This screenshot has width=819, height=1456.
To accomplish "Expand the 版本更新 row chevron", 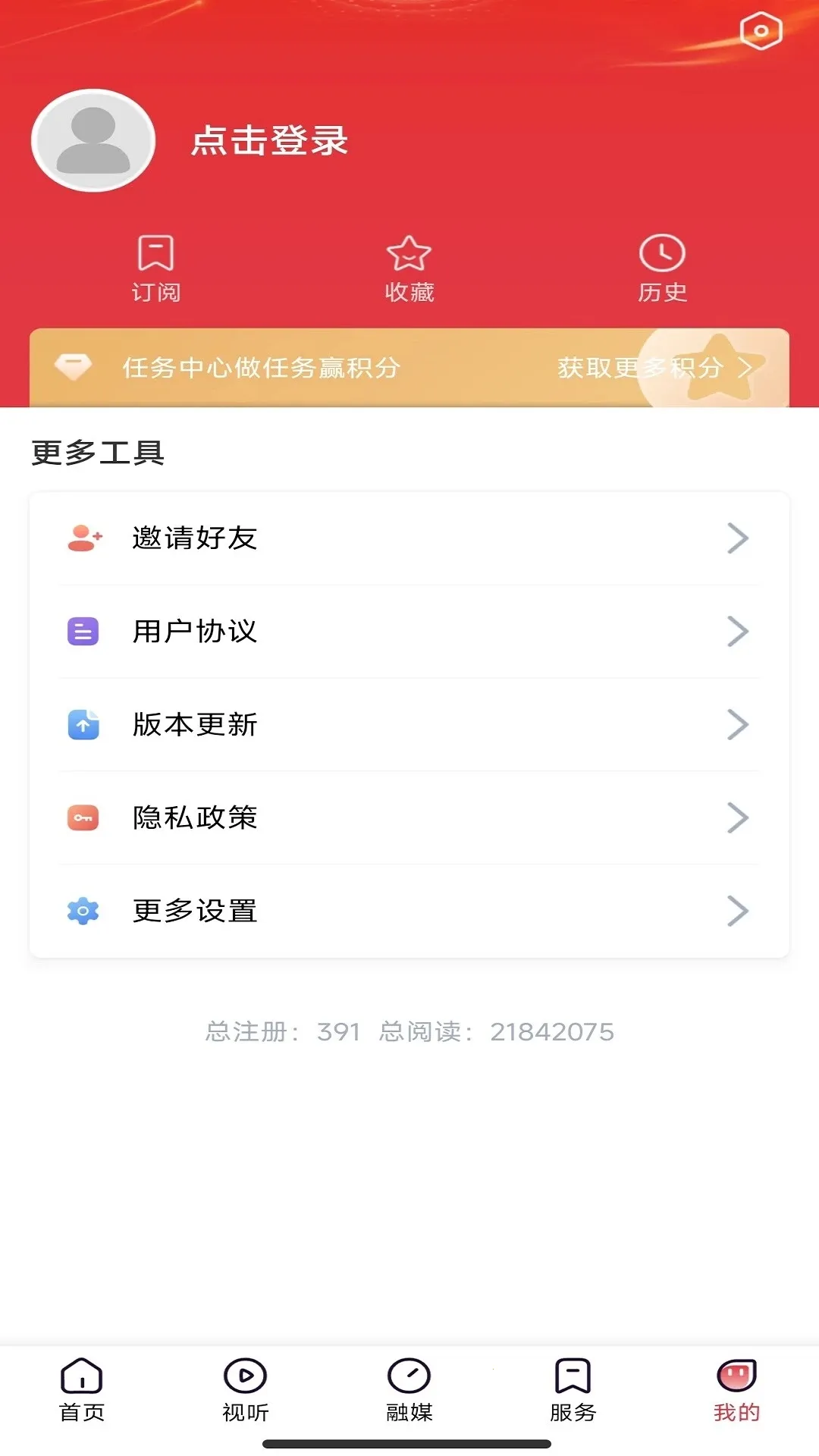I will point(736,725).
